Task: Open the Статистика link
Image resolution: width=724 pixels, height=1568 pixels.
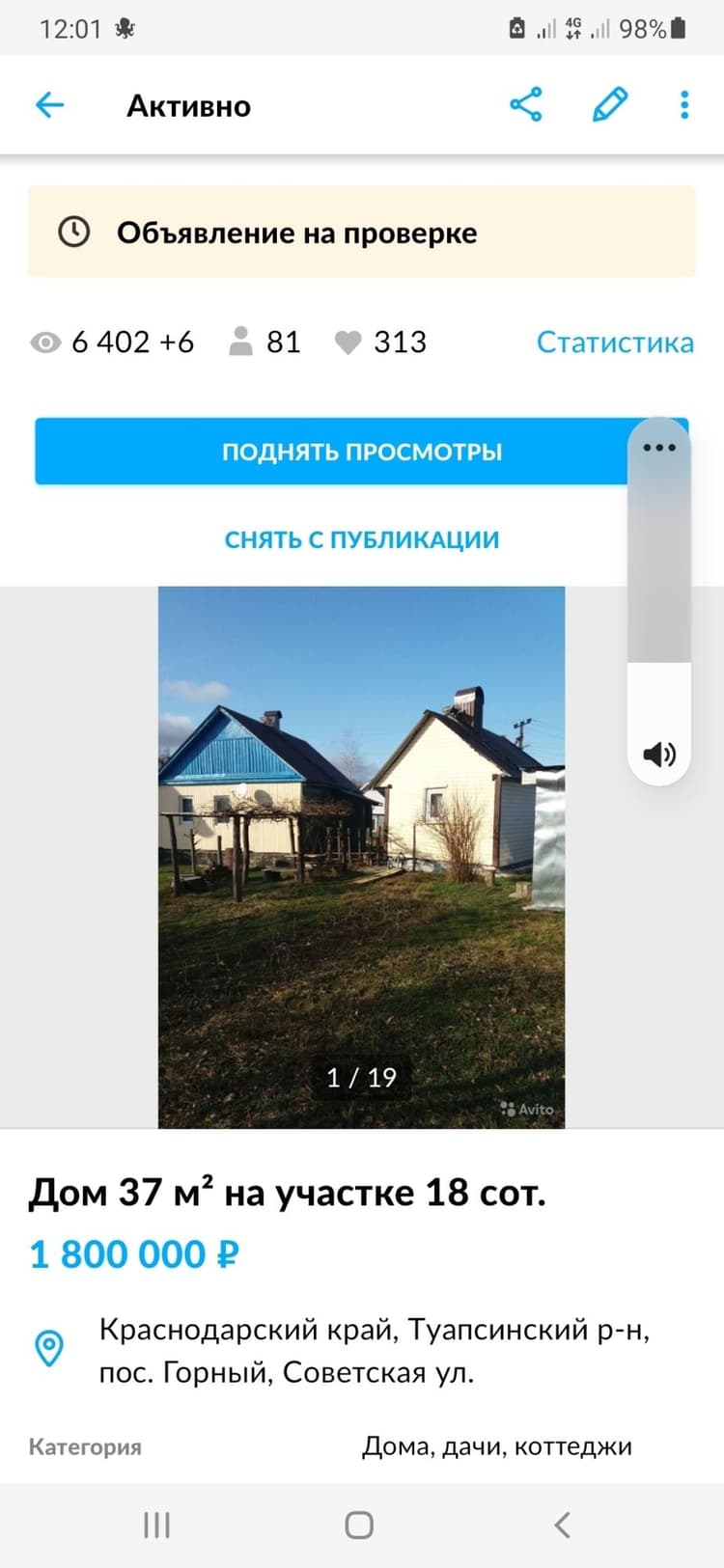Action: coord(615,342)
